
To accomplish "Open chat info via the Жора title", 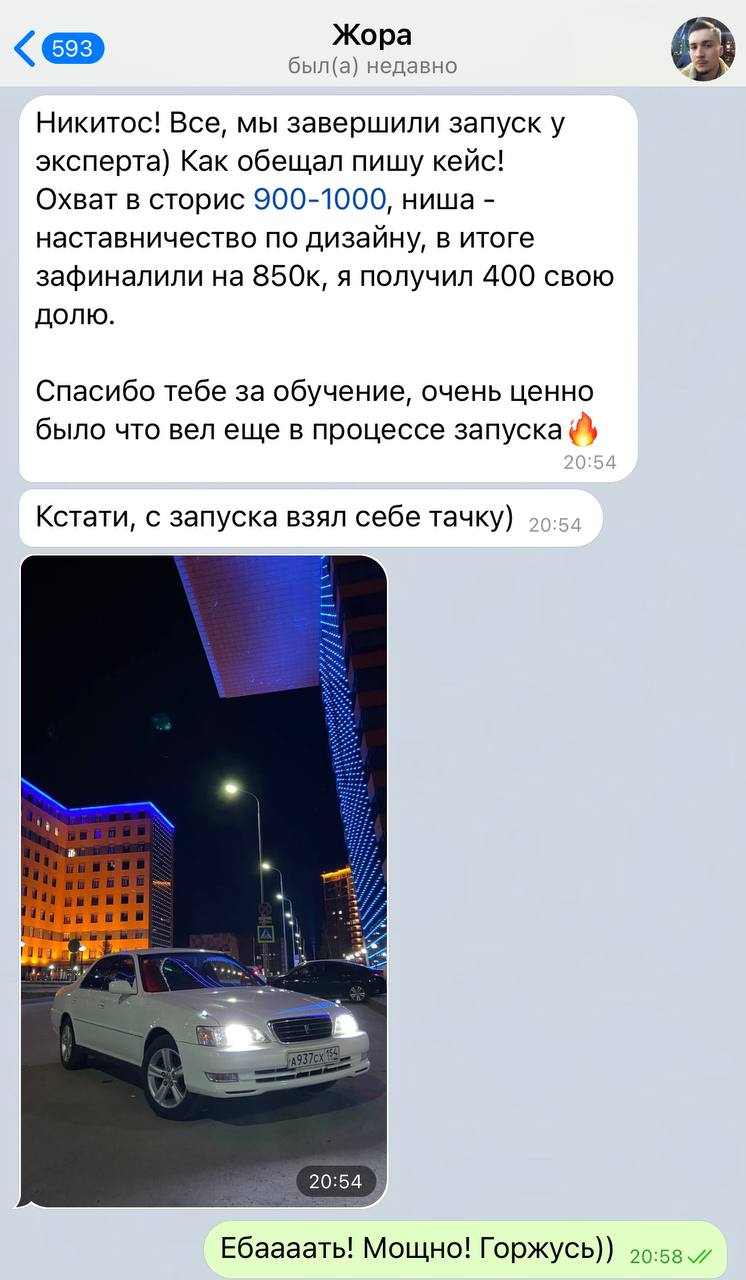I will [x=372, y=37].
